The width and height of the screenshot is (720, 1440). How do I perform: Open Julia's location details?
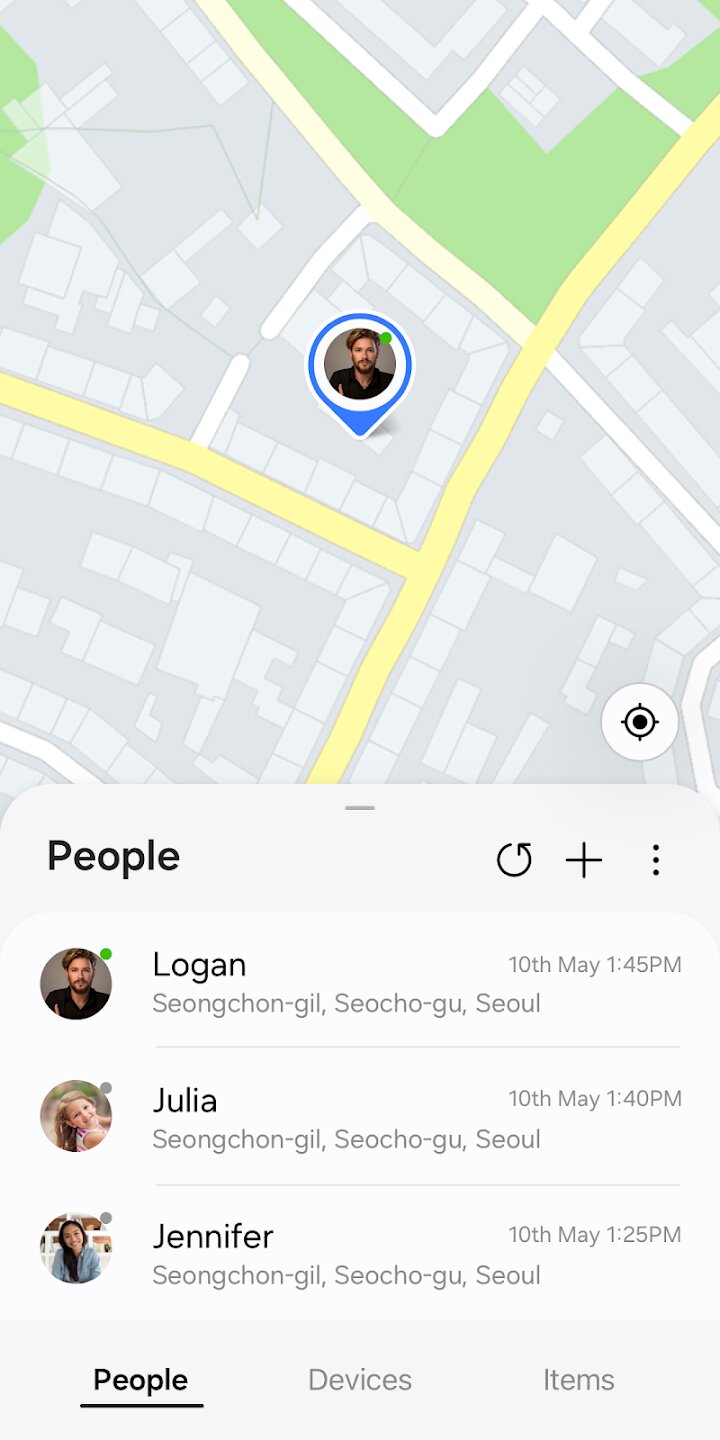click(x=360, y=1119)
